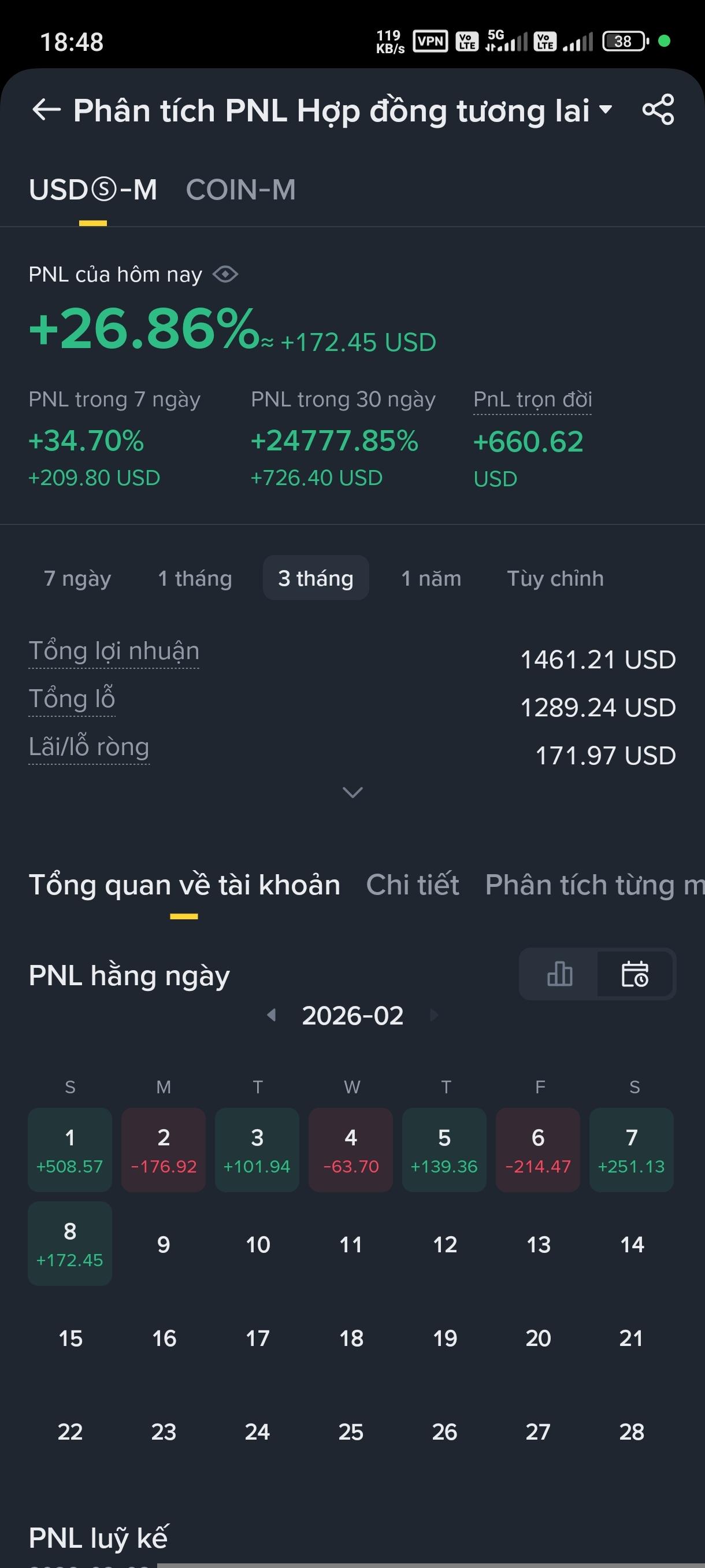Expand the statistics section with the down chevron
The image size is (705, 1568).
(351, 792)
